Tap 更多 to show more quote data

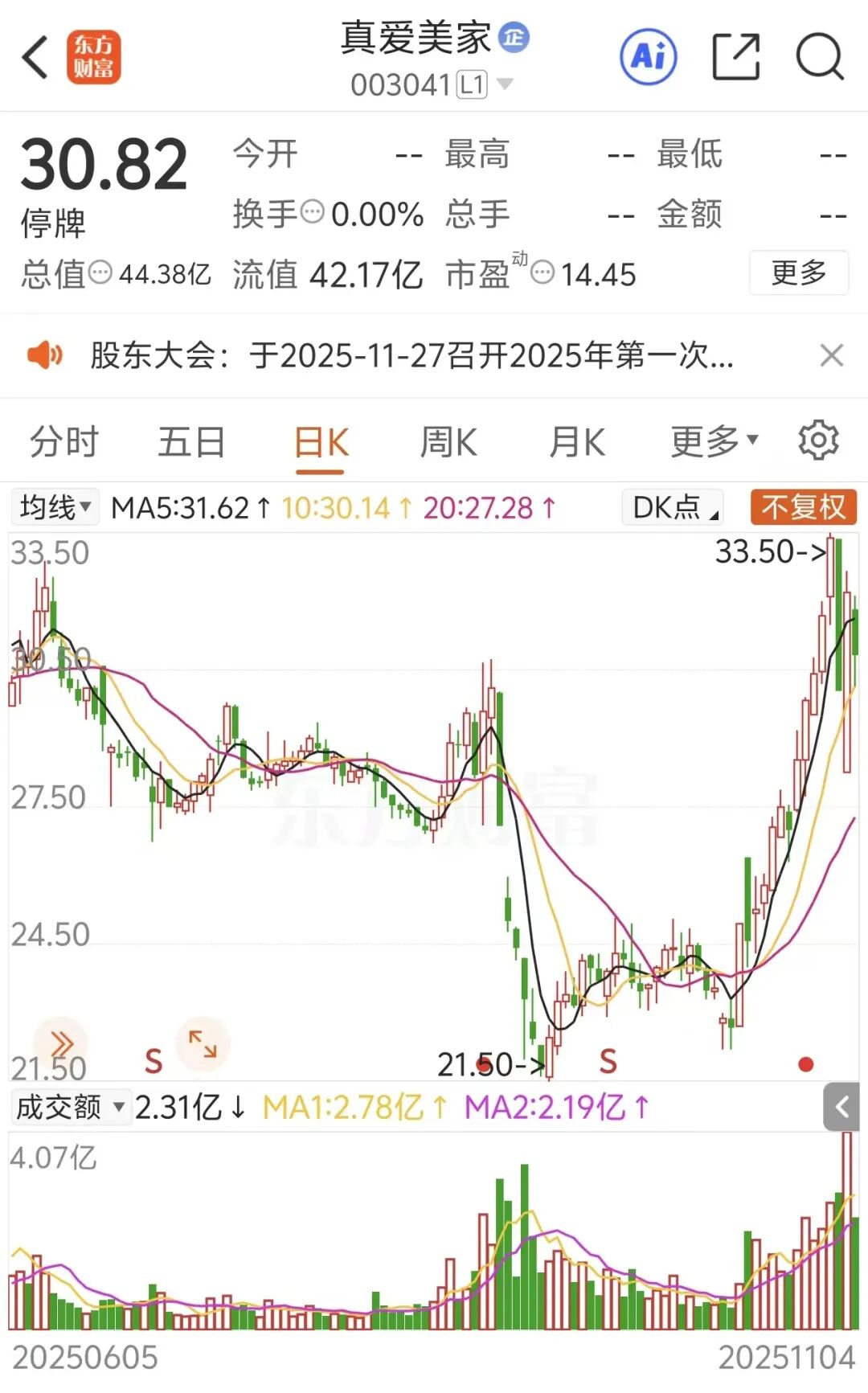tap(798, 273)
